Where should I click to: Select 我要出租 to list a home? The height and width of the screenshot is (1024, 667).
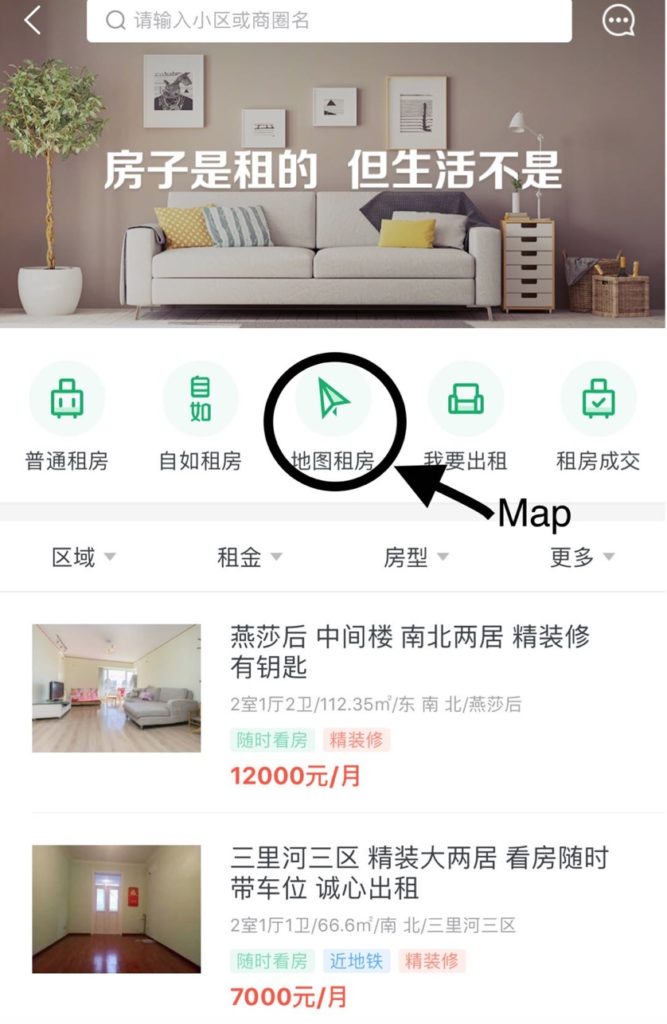point(466,418)
